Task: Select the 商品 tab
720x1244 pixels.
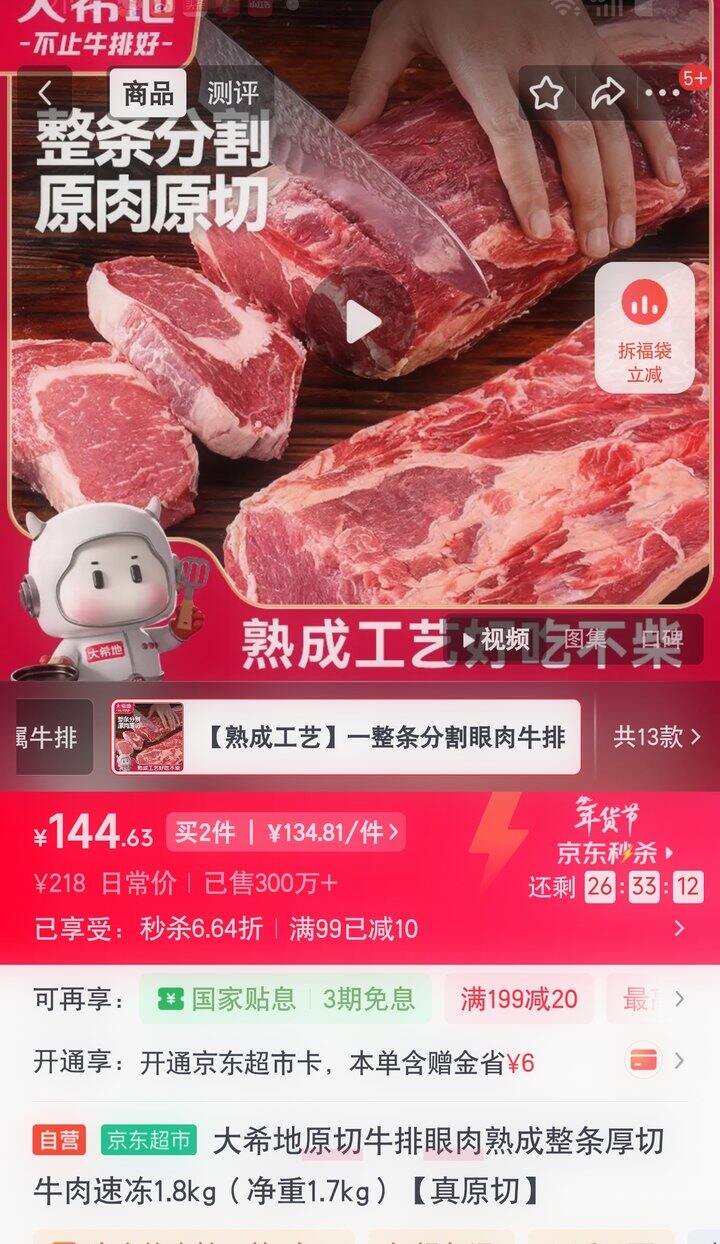Action: [148, 93]
